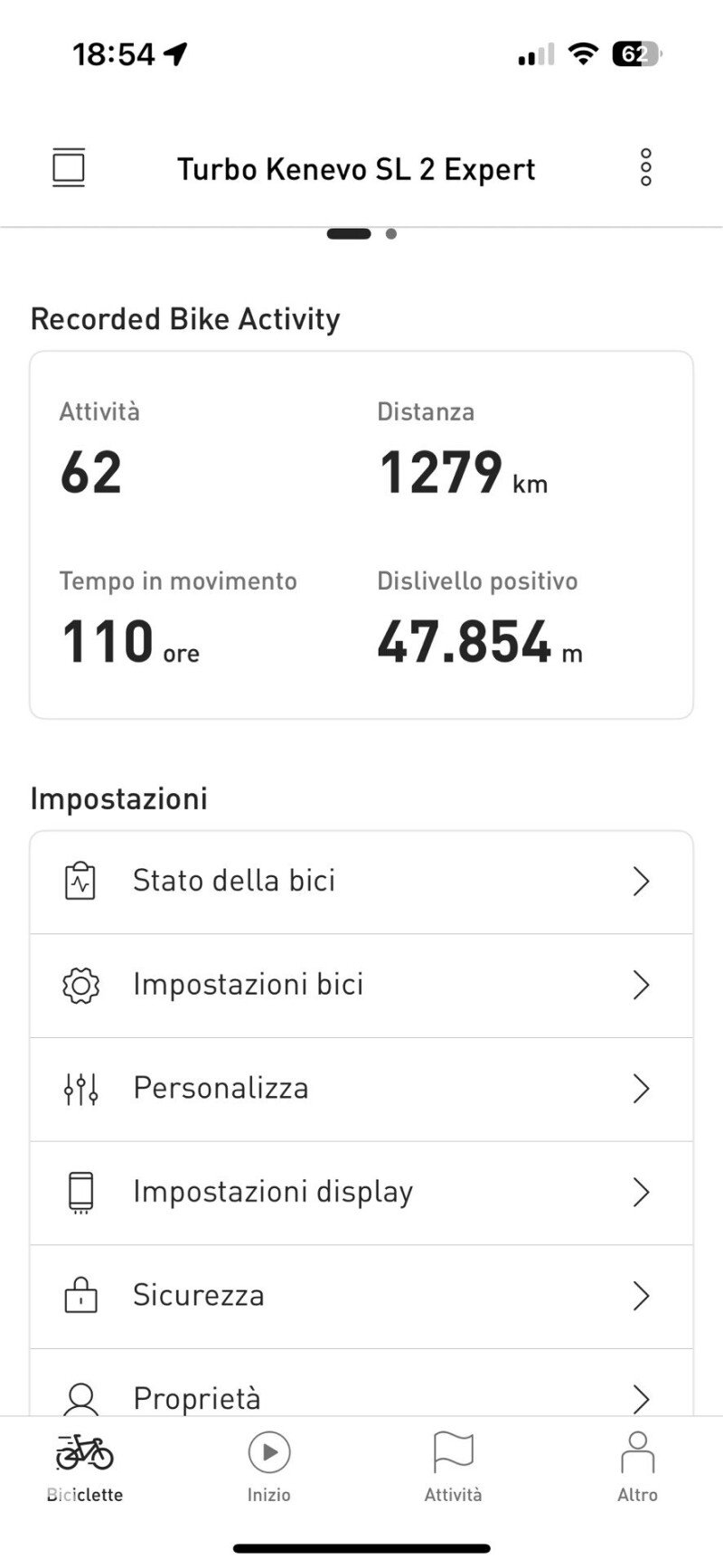Open the Personalizza sliders icon
The height and width of the screenshot is (1568, 723).
point(81,1089)
